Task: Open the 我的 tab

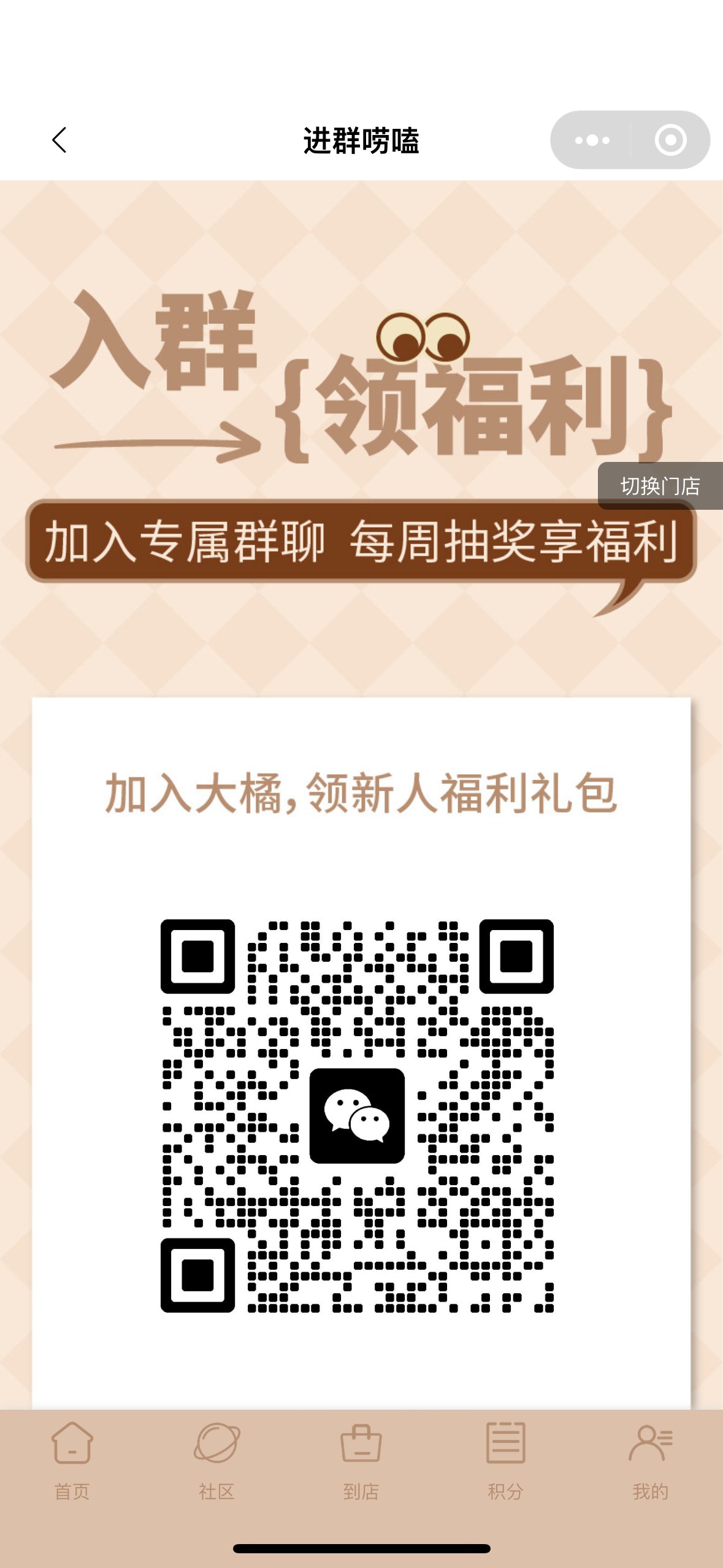Action: coord(650,1461)
